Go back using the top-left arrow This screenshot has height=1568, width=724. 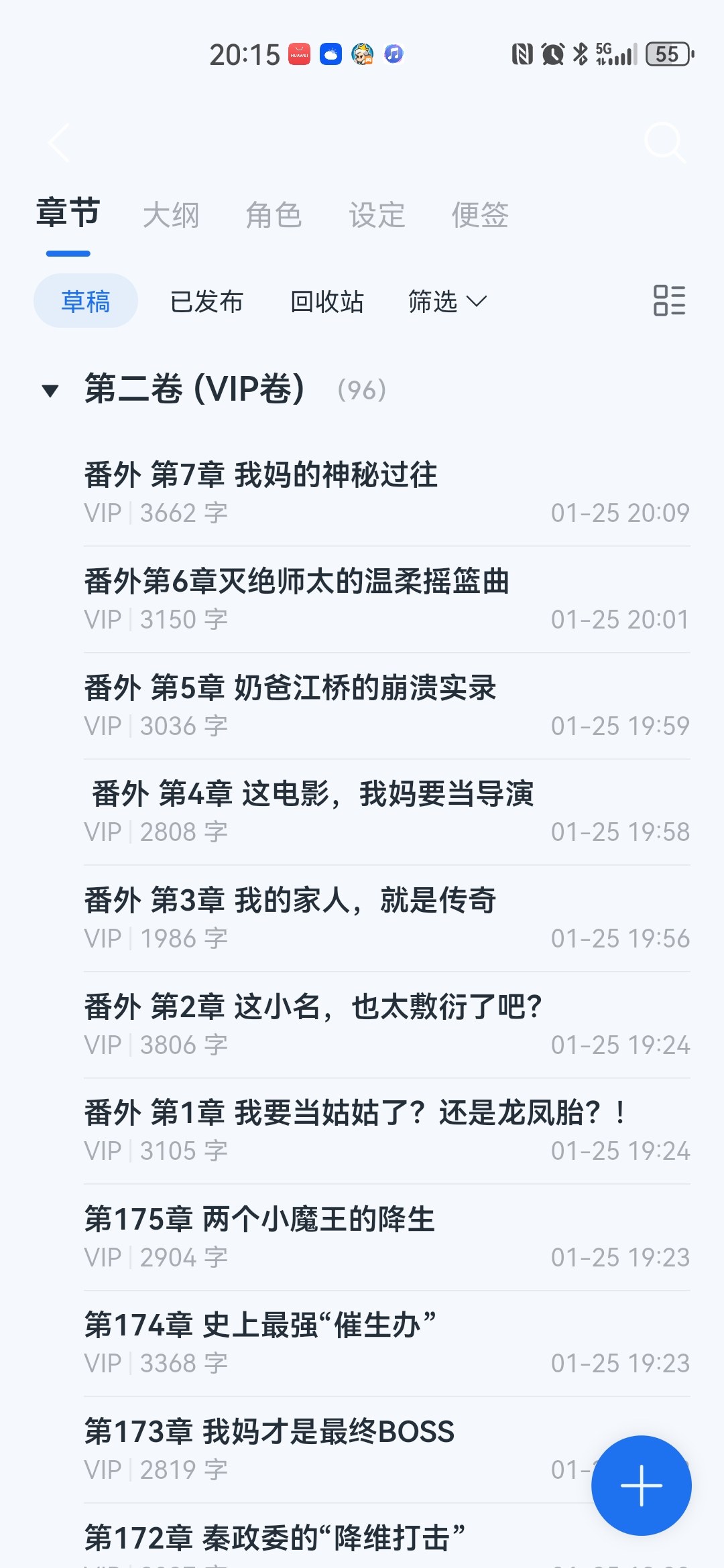59,143
